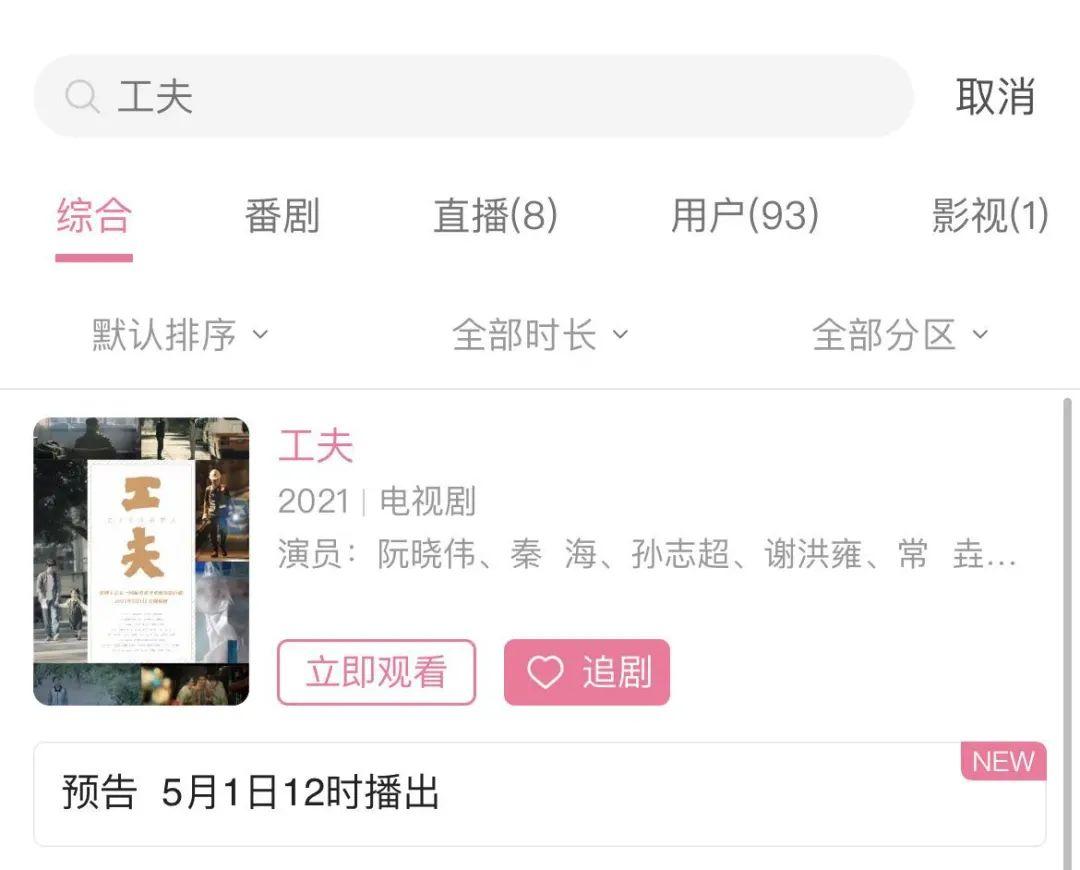Open the 用户(93) tab
Image resolution: width=1080 pixels, height=870 pixels.
(x=744, y=216)
